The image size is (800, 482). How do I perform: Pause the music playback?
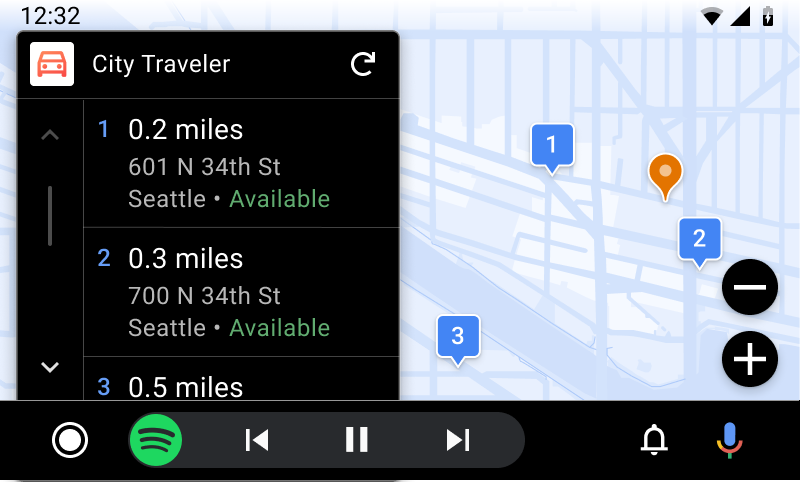(357, 440)
